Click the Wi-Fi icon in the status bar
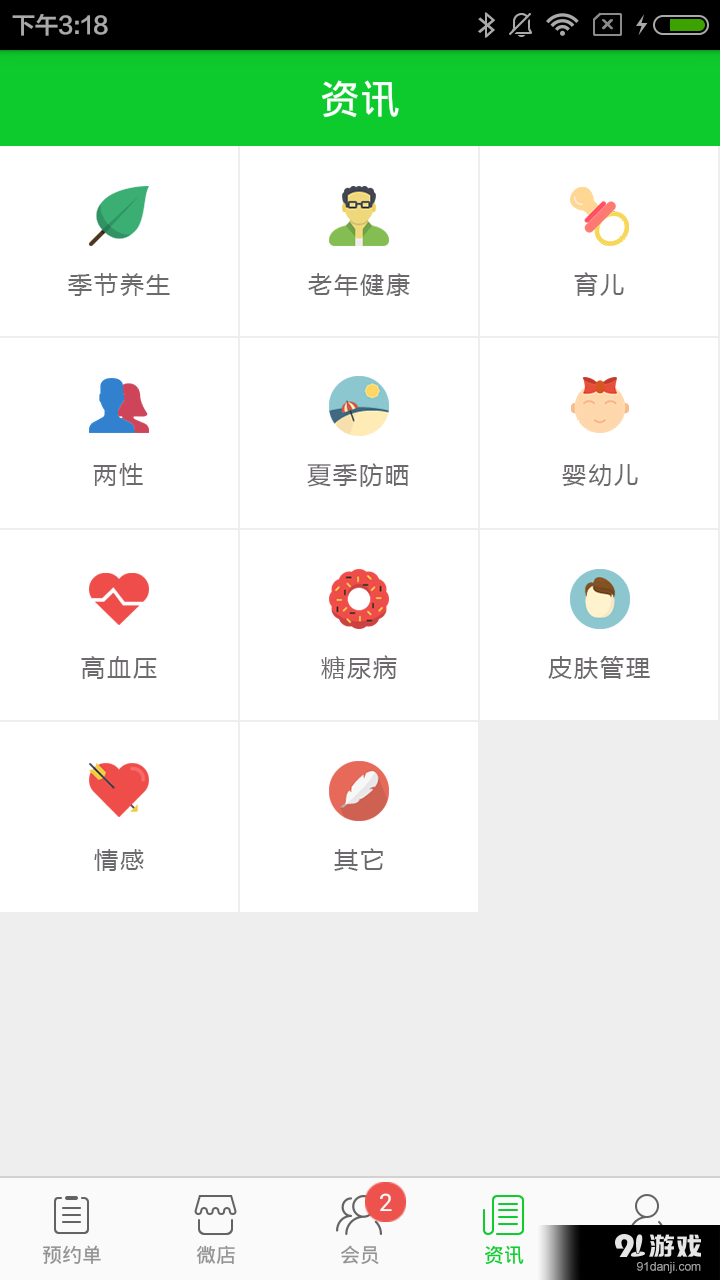The height and width of the screenshot is (1280, 720). click(x=562, y=26)
